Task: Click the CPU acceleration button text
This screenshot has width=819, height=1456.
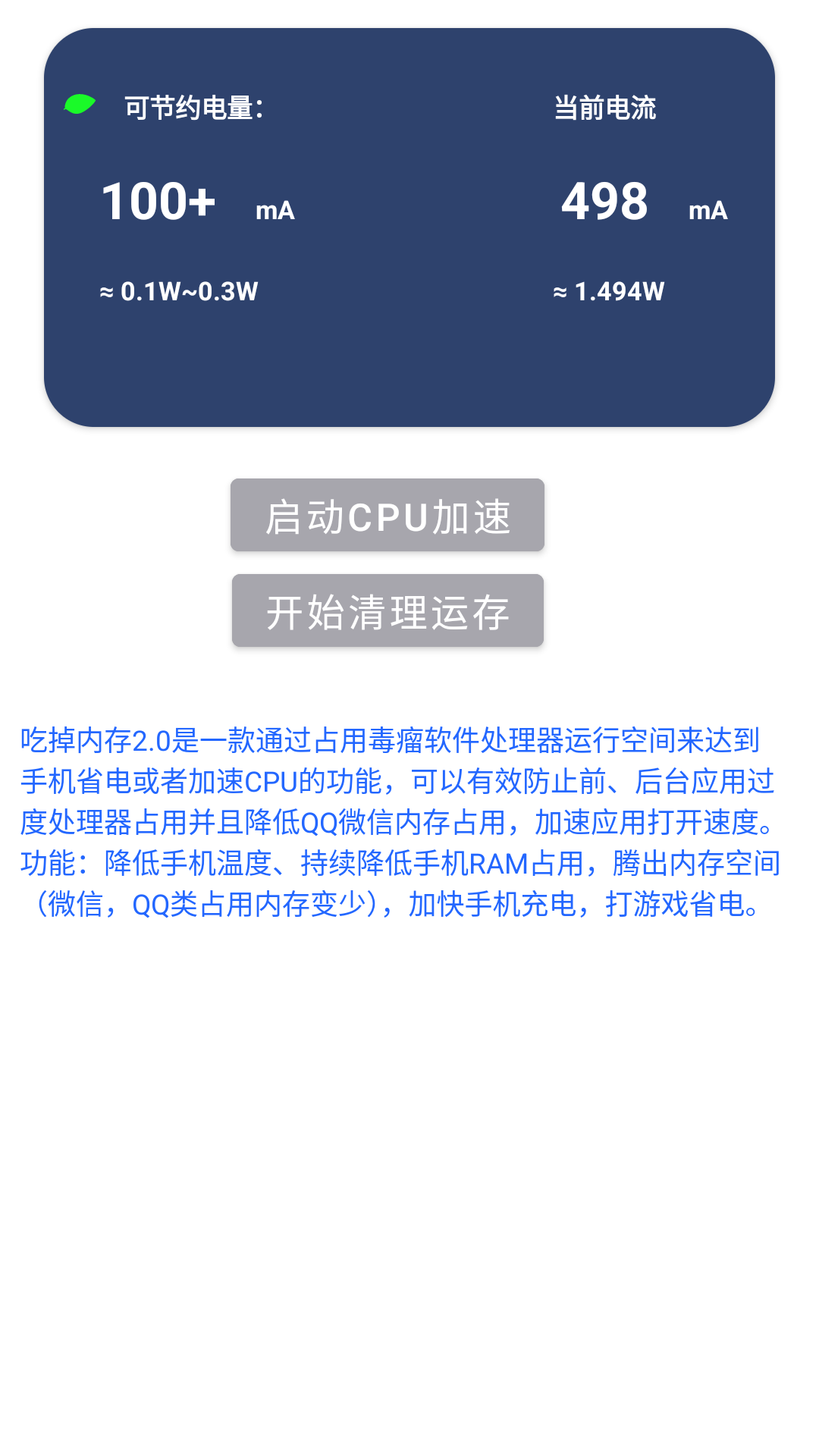Action: pos(387,516)
